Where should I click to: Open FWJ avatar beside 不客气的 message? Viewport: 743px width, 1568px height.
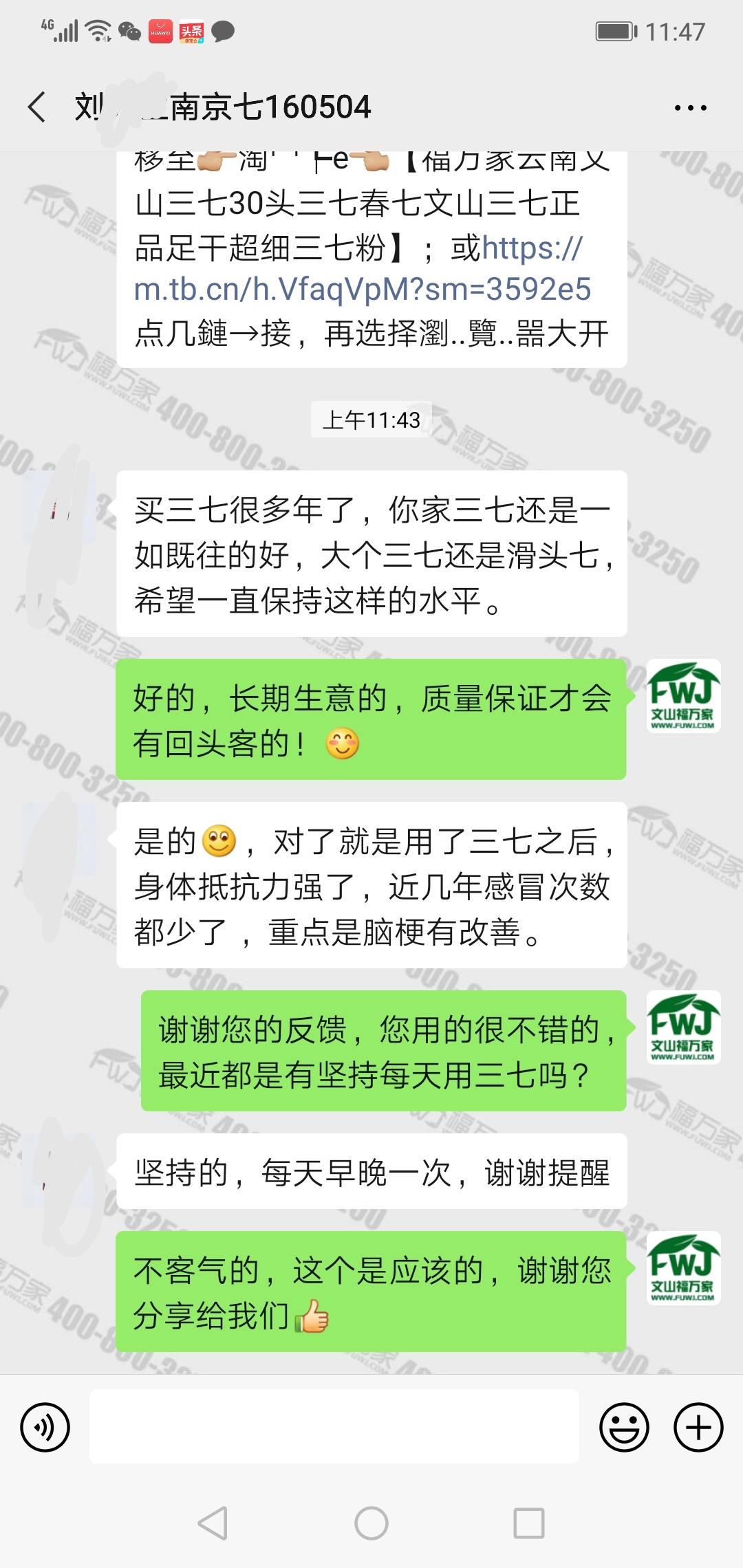(x=683, y=1268)
